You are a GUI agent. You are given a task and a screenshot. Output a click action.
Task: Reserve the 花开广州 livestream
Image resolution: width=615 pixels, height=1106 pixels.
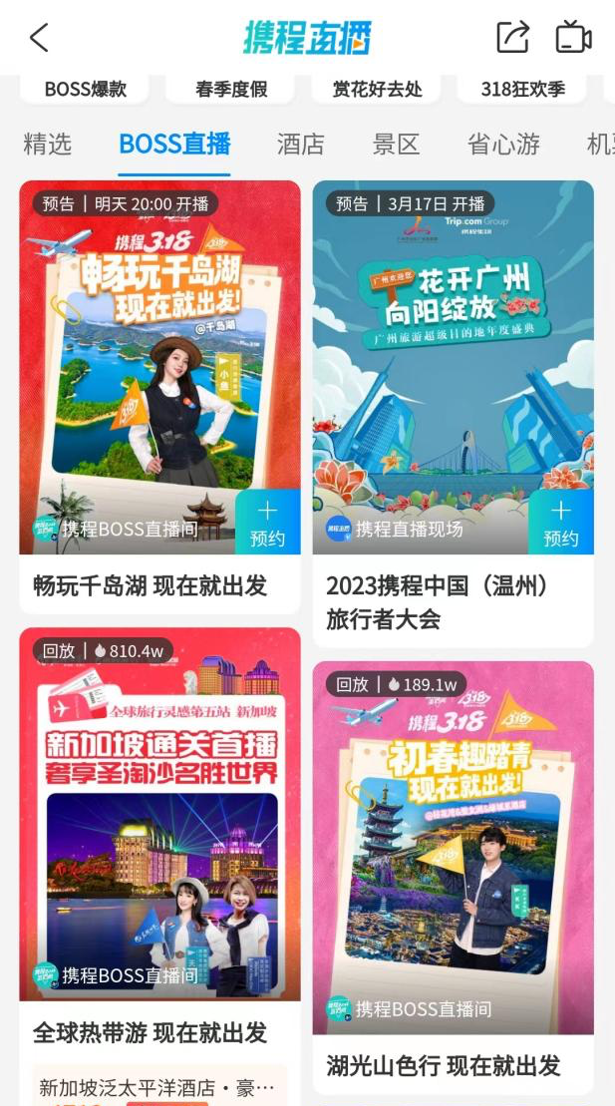(561, 523)
